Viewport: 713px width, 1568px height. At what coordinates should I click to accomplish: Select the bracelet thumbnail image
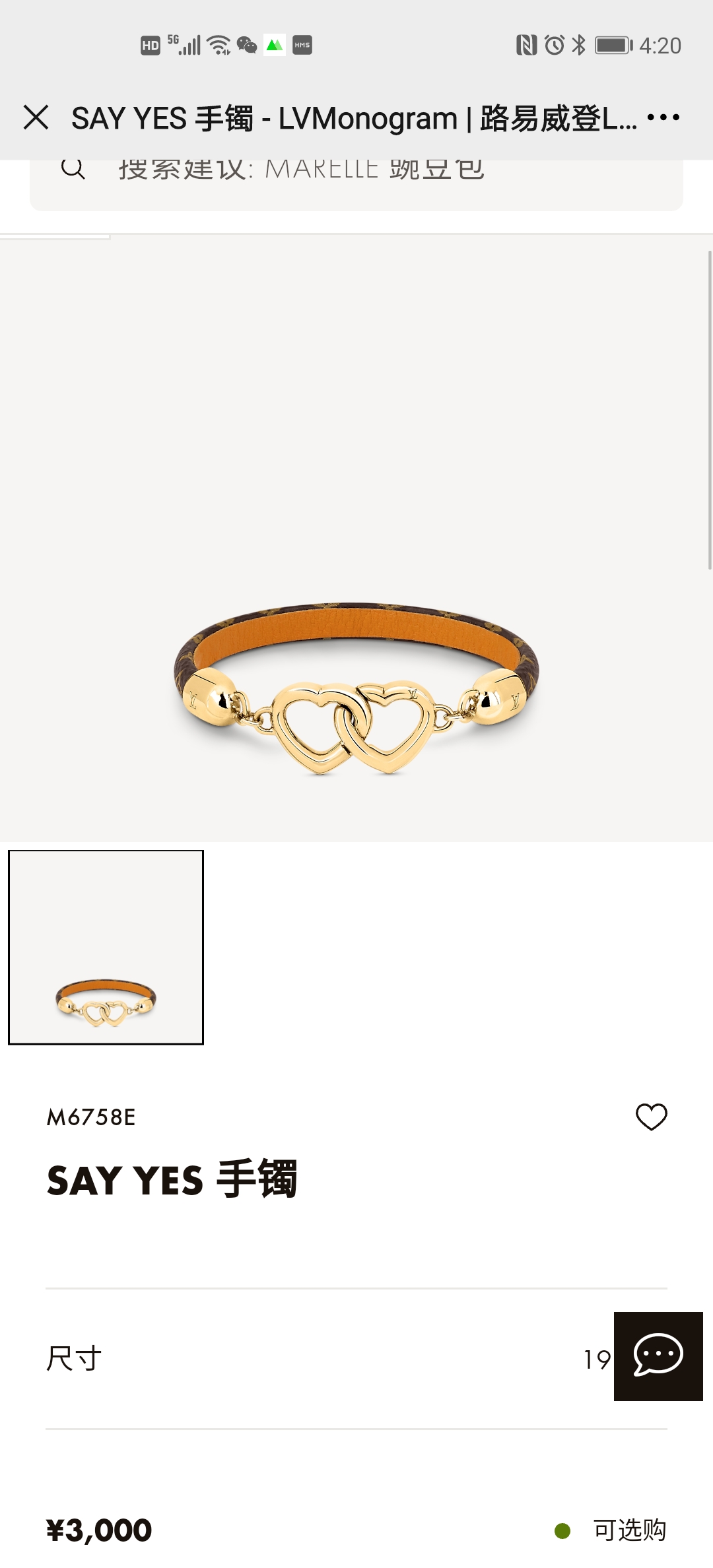click(106, 947)
